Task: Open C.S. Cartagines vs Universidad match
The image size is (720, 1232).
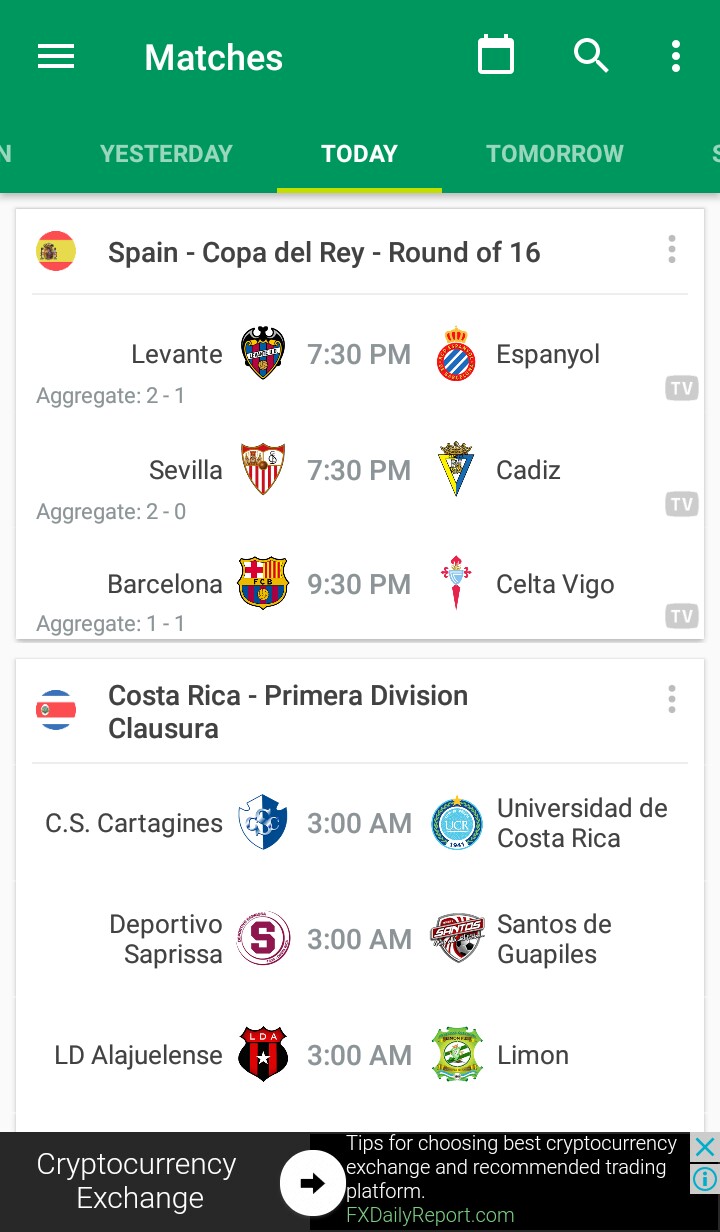Action: (x=360, y=823)
